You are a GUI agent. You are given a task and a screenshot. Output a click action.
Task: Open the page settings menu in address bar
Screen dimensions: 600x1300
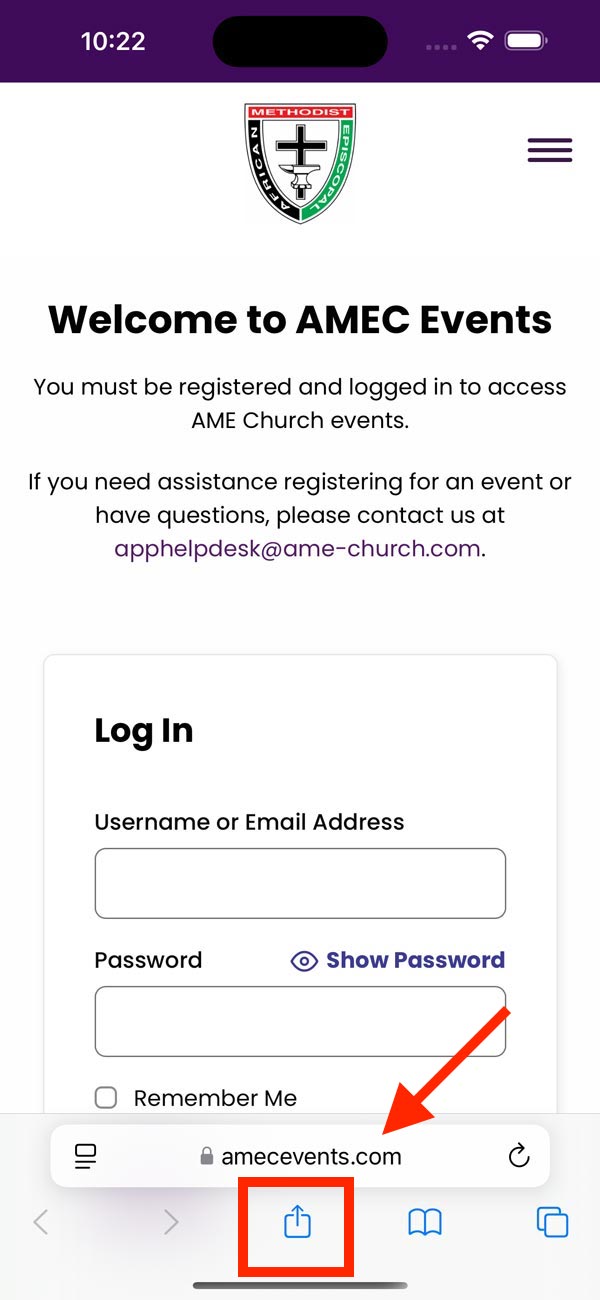click(x=86, y=1157)
